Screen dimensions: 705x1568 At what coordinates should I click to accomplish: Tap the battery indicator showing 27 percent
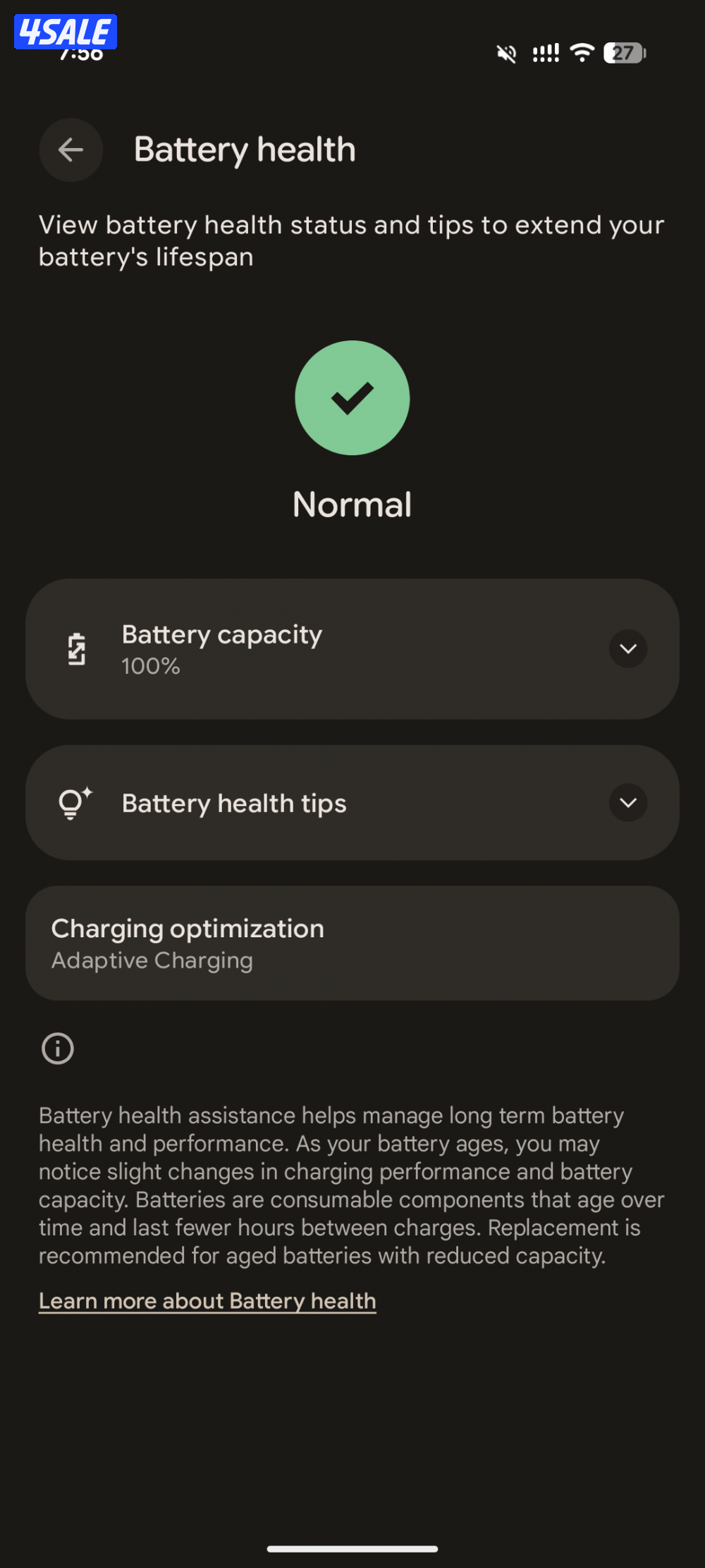(x=623, y=53)
